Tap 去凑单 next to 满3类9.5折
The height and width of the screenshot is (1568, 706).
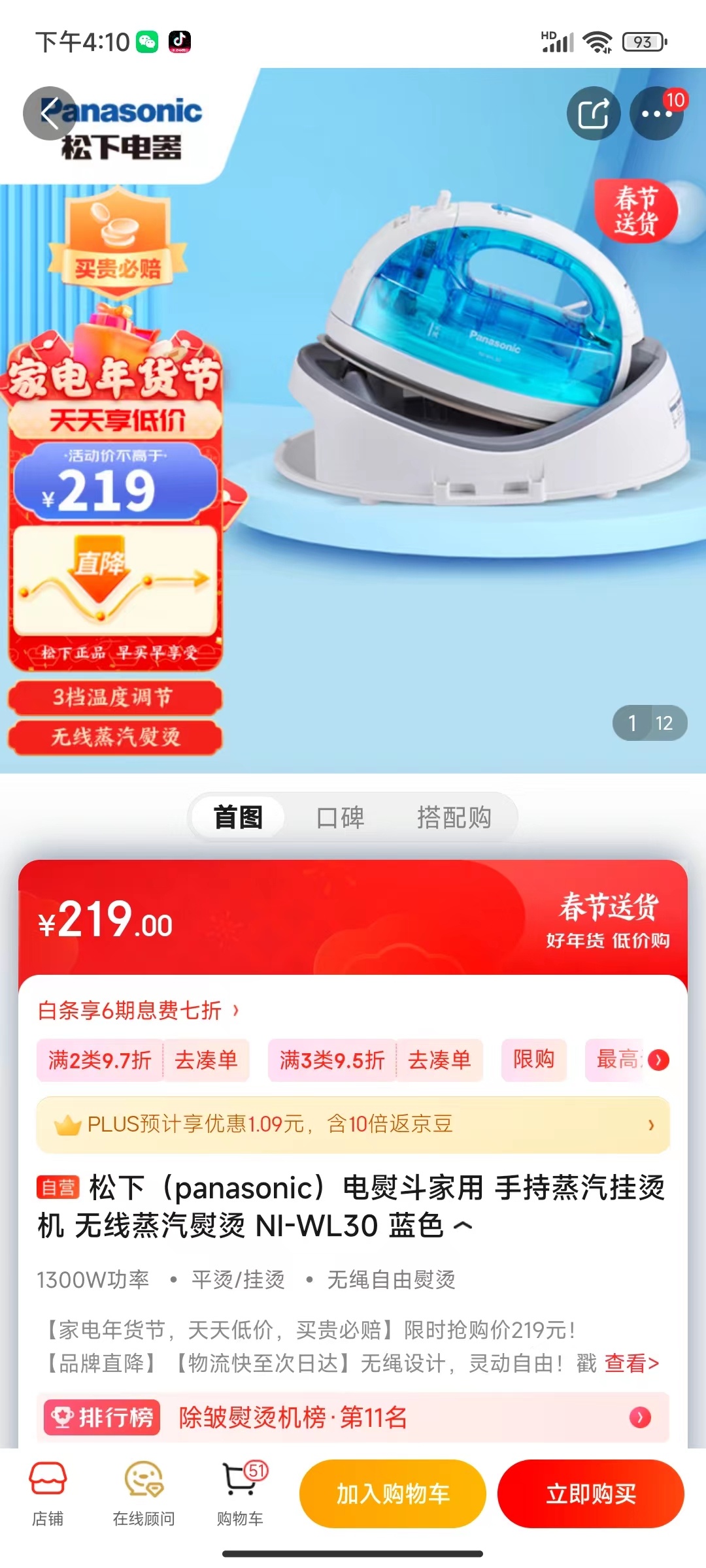439,1060
